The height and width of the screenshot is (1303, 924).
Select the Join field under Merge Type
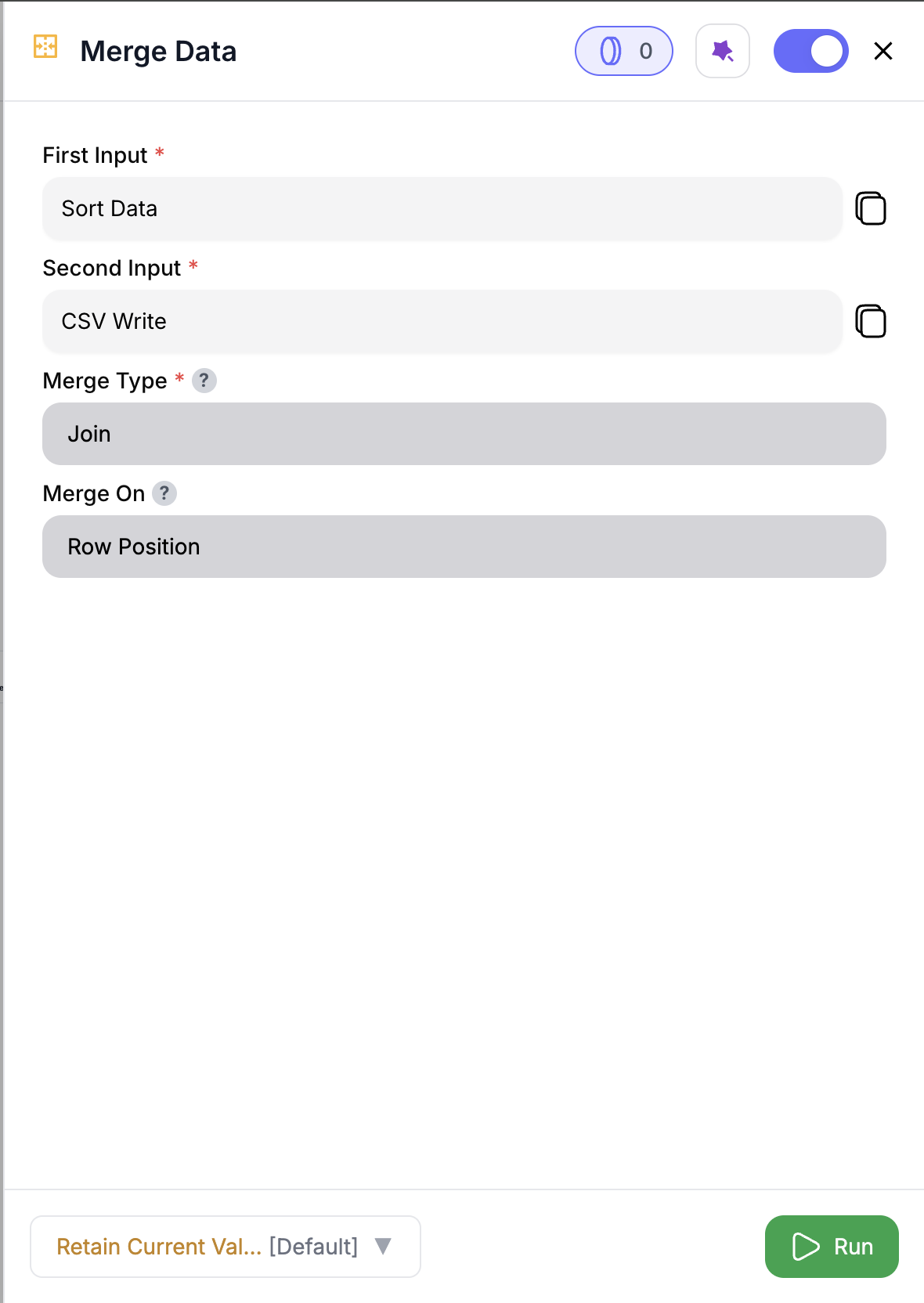click(x=464, y=434)
